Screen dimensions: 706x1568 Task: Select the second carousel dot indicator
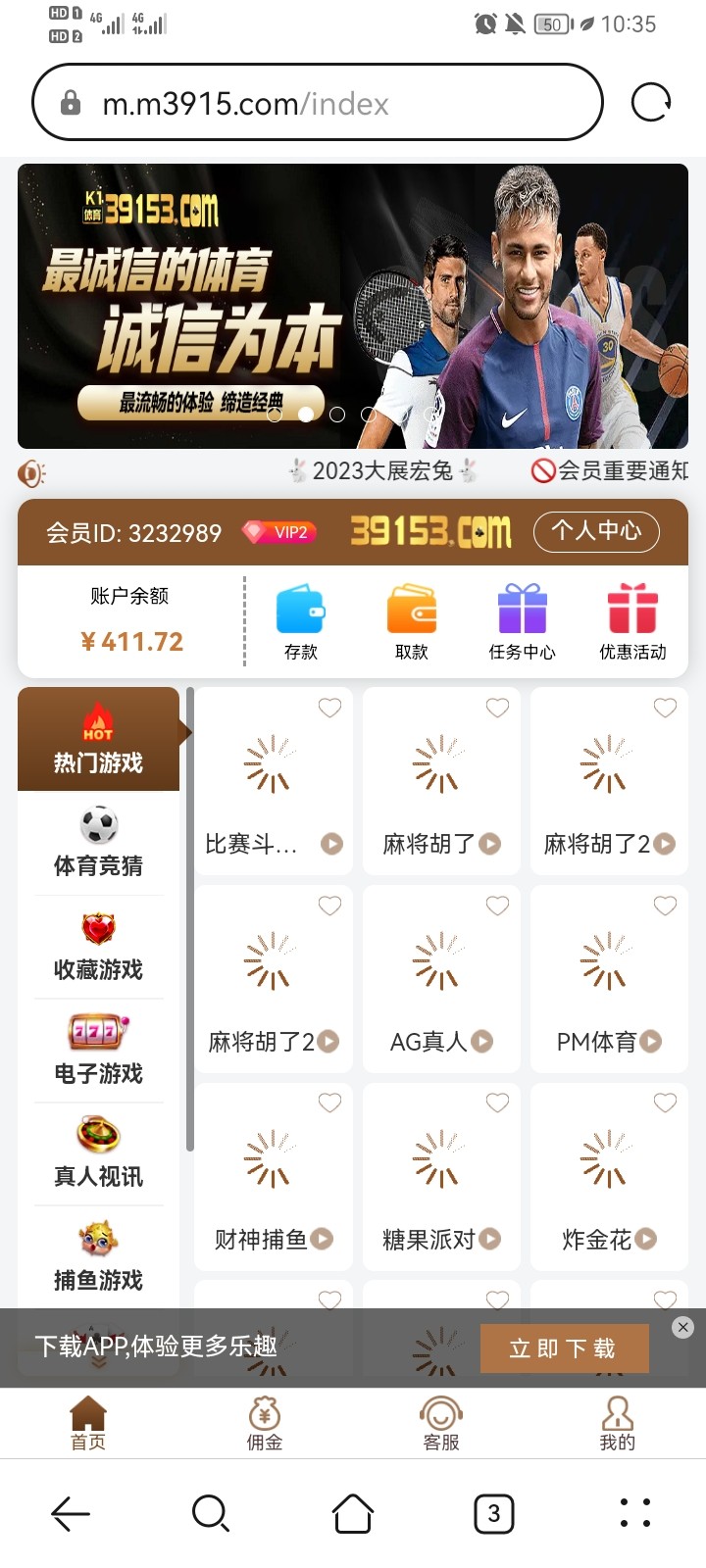[x=307, y=415]
